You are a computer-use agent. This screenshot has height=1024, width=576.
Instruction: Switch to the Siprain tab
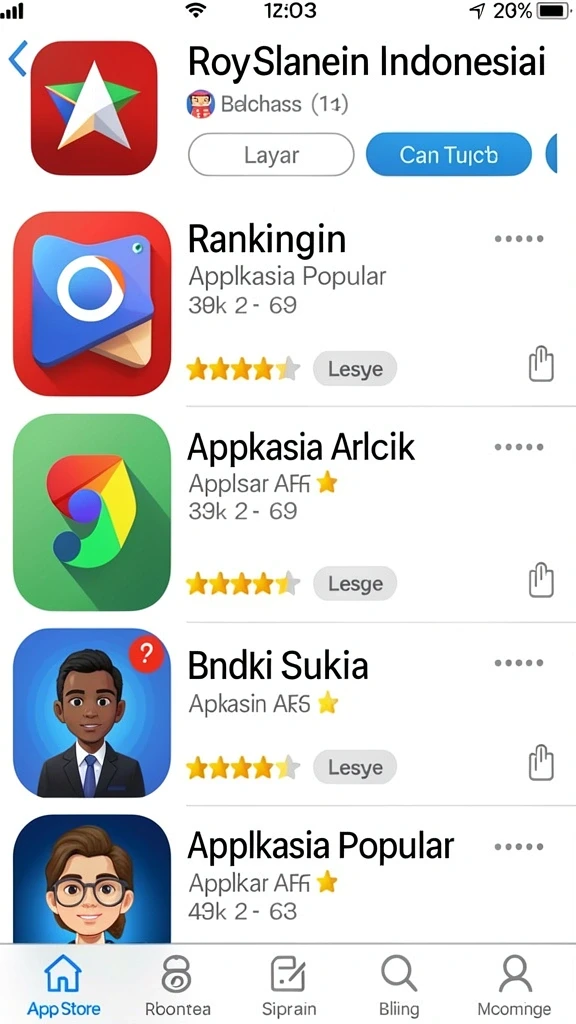288,985
